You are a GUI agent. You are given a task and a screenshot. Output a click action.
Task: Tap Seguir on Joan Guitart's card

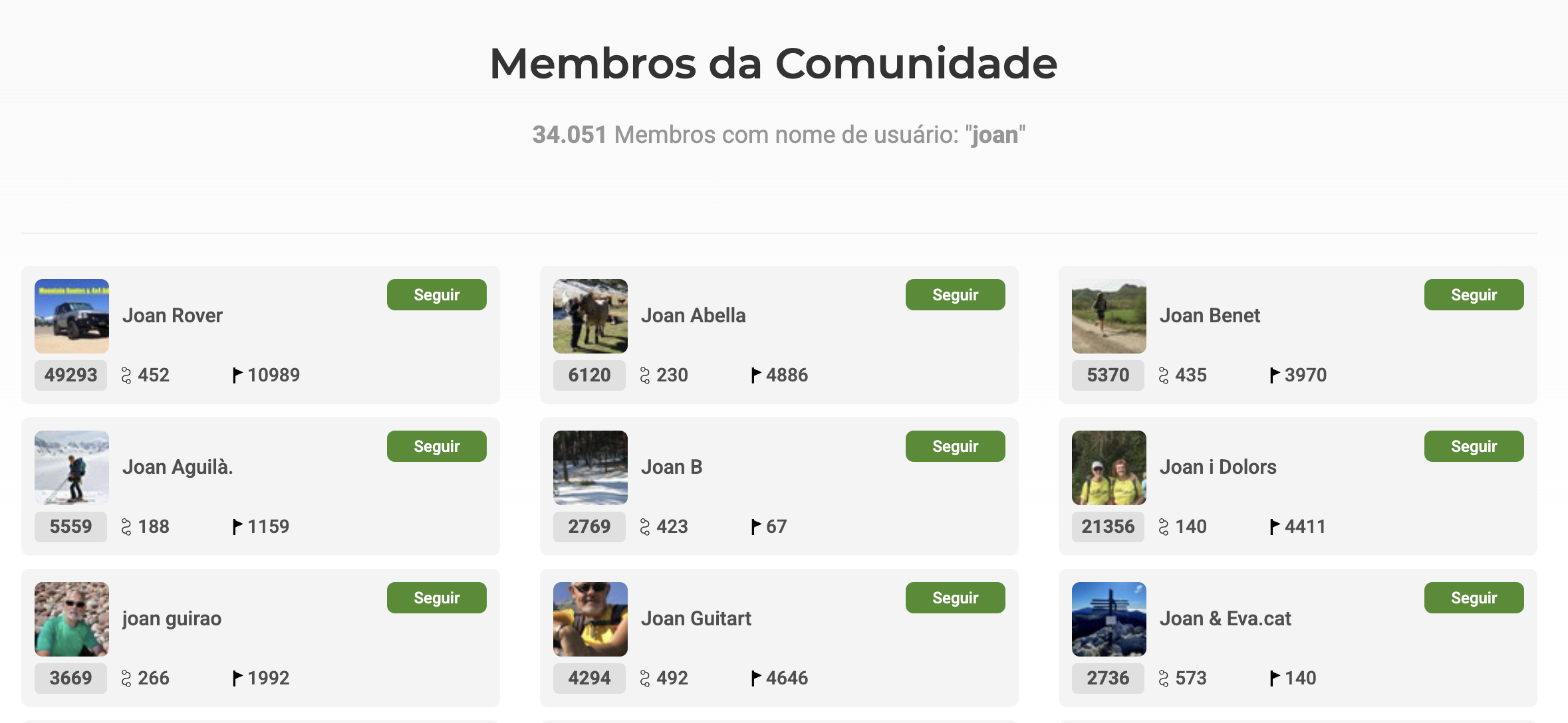click(955, 597)
